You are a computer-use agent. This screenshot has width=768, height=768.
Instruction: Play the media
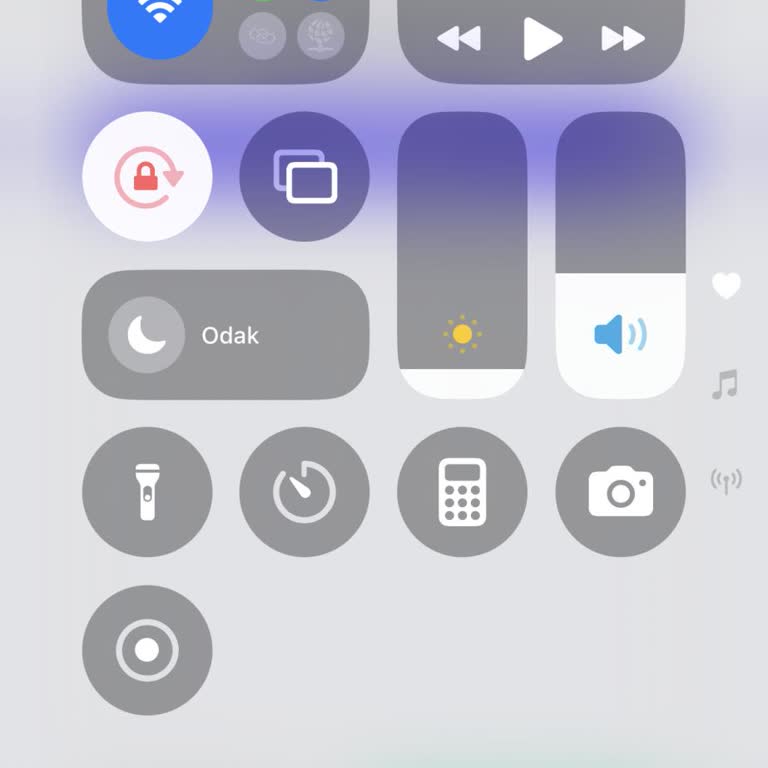click(541, 39)
